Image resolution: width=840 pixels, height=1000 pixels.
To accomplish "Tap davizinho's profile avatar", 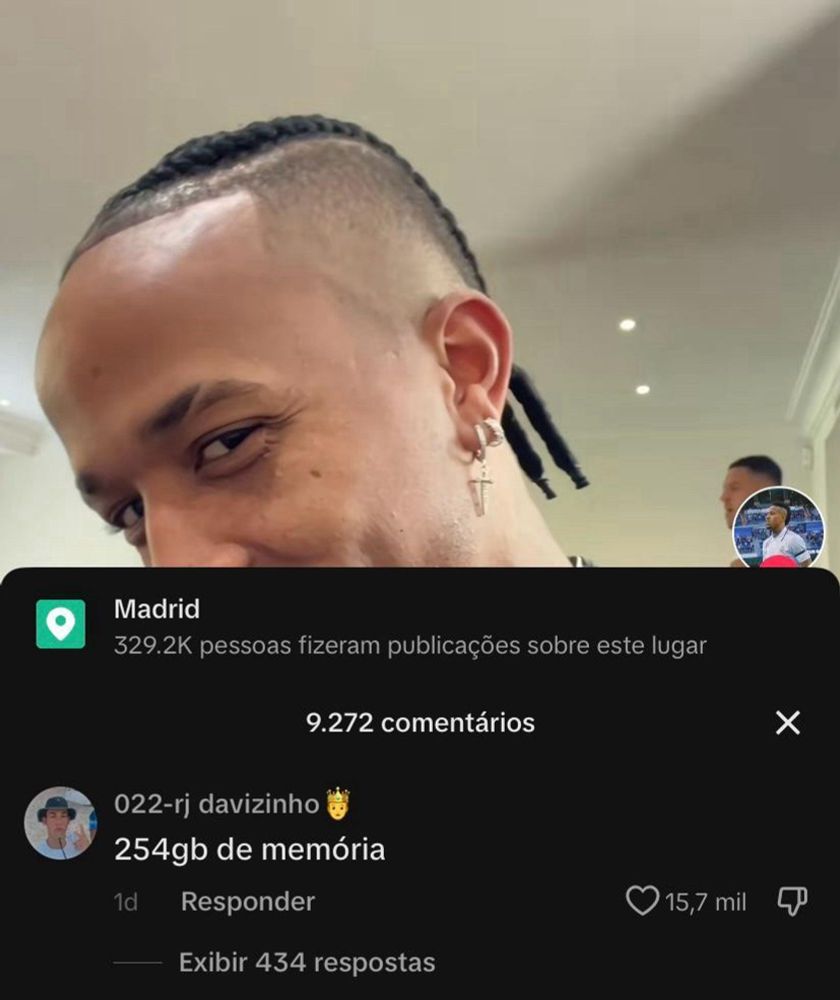I will tap(61, 822).
